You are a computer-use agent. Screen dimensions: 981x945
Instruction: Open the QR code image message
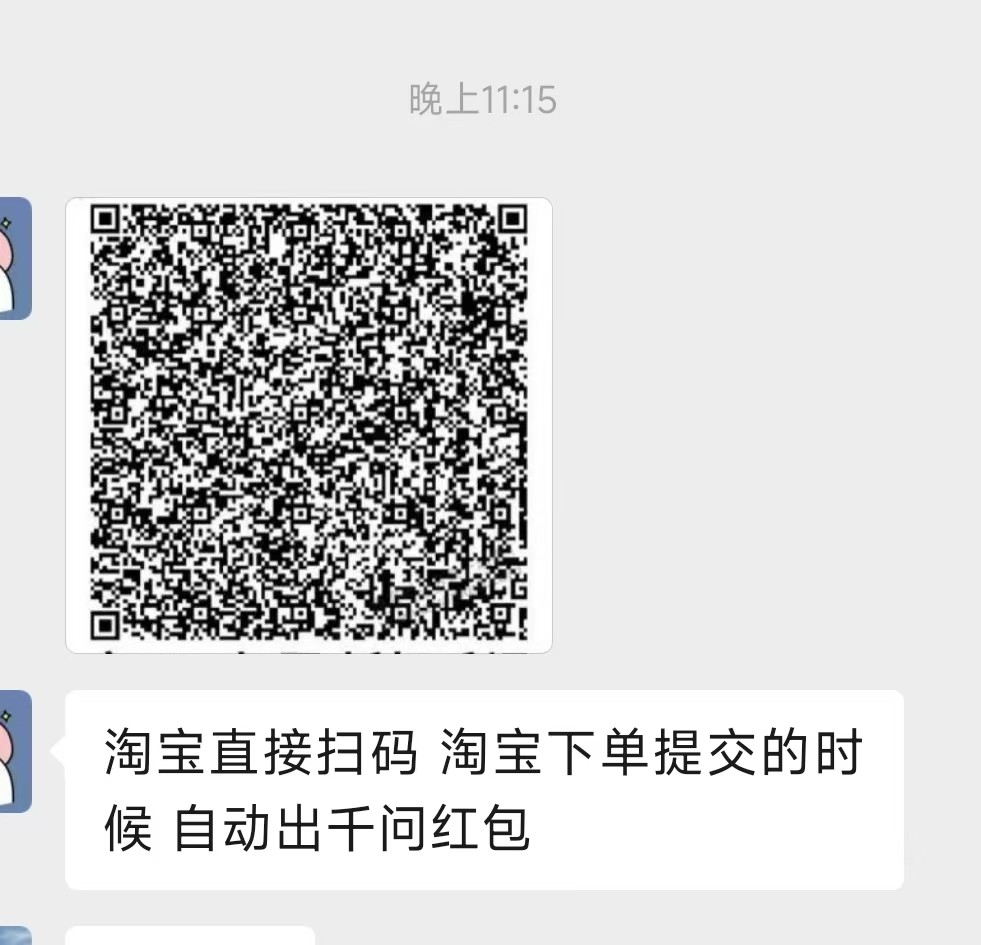click(308, 425)
